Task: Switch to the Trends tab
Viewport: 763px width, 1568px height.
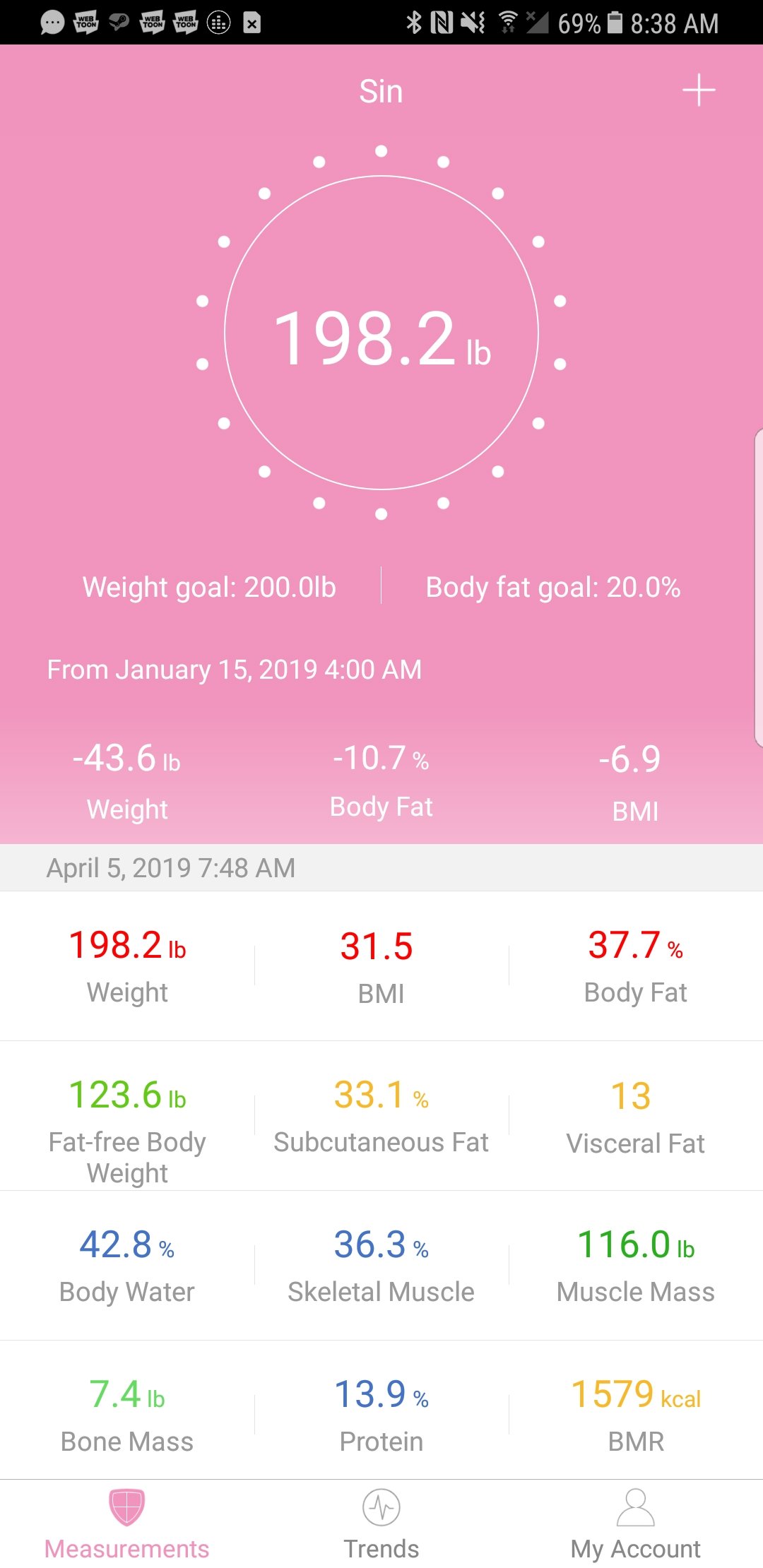Action: click(x=381, y=1524)
